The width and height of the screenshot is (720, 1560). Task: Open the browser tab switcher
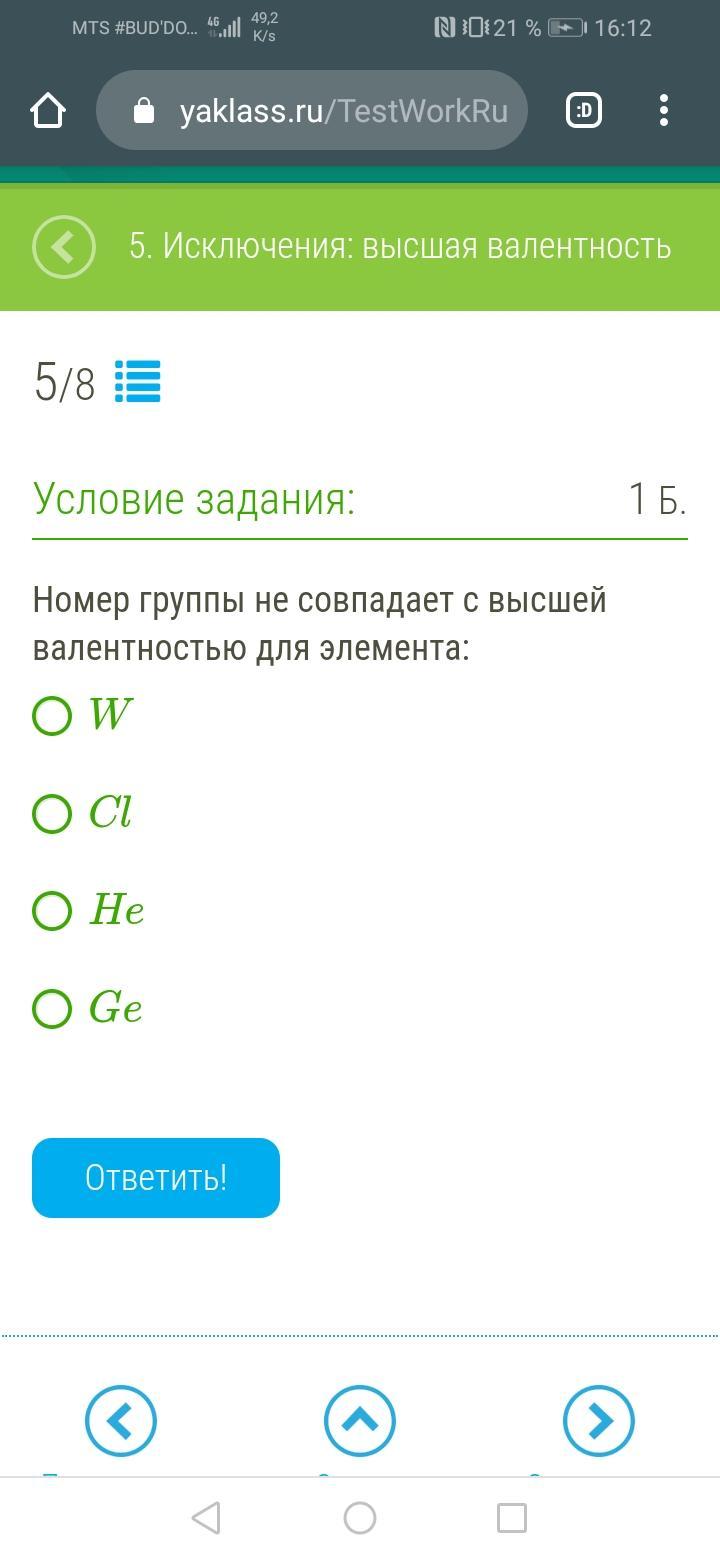pyautogui.click(x=584, y=110)
